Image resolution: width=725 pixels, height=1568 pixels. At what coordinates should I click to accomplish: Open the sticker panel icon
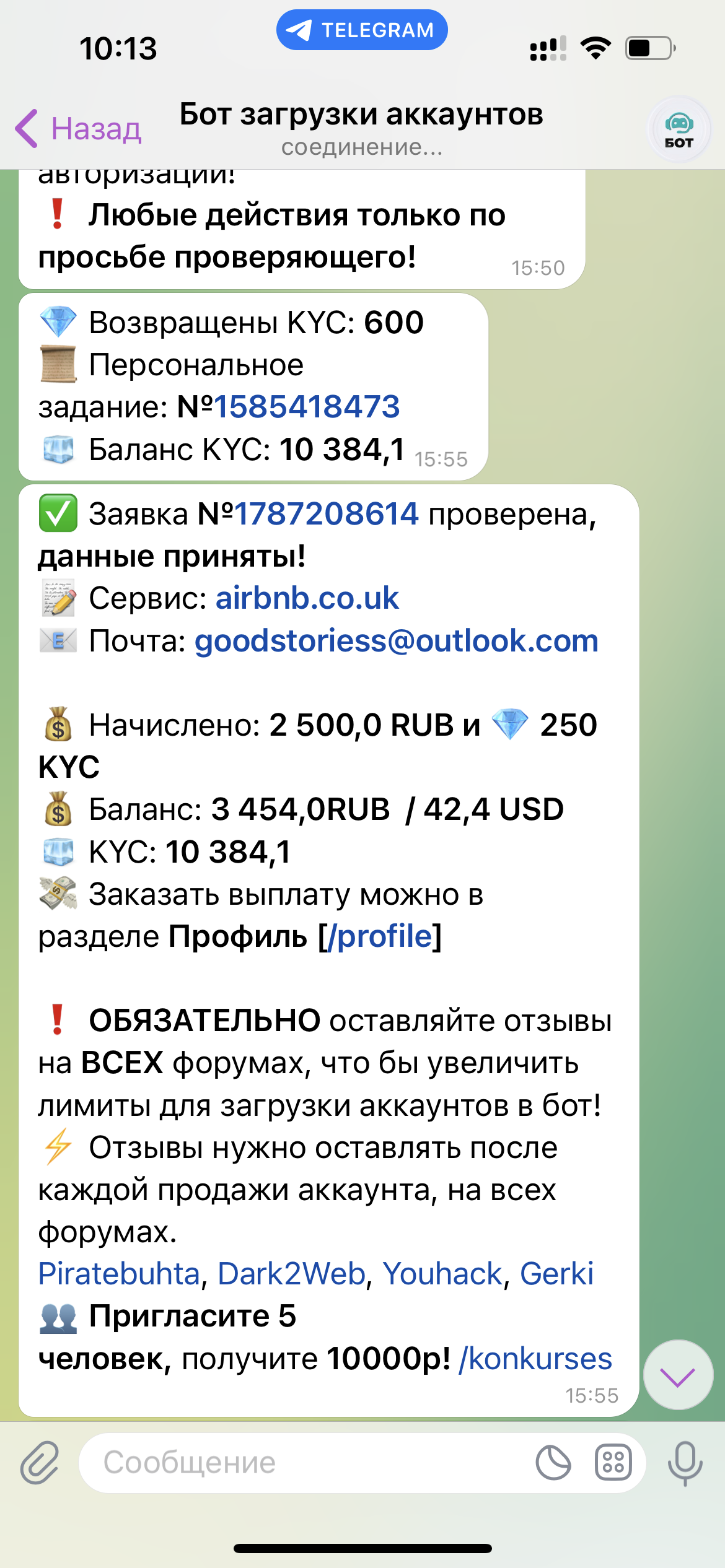pos(553,1462)
